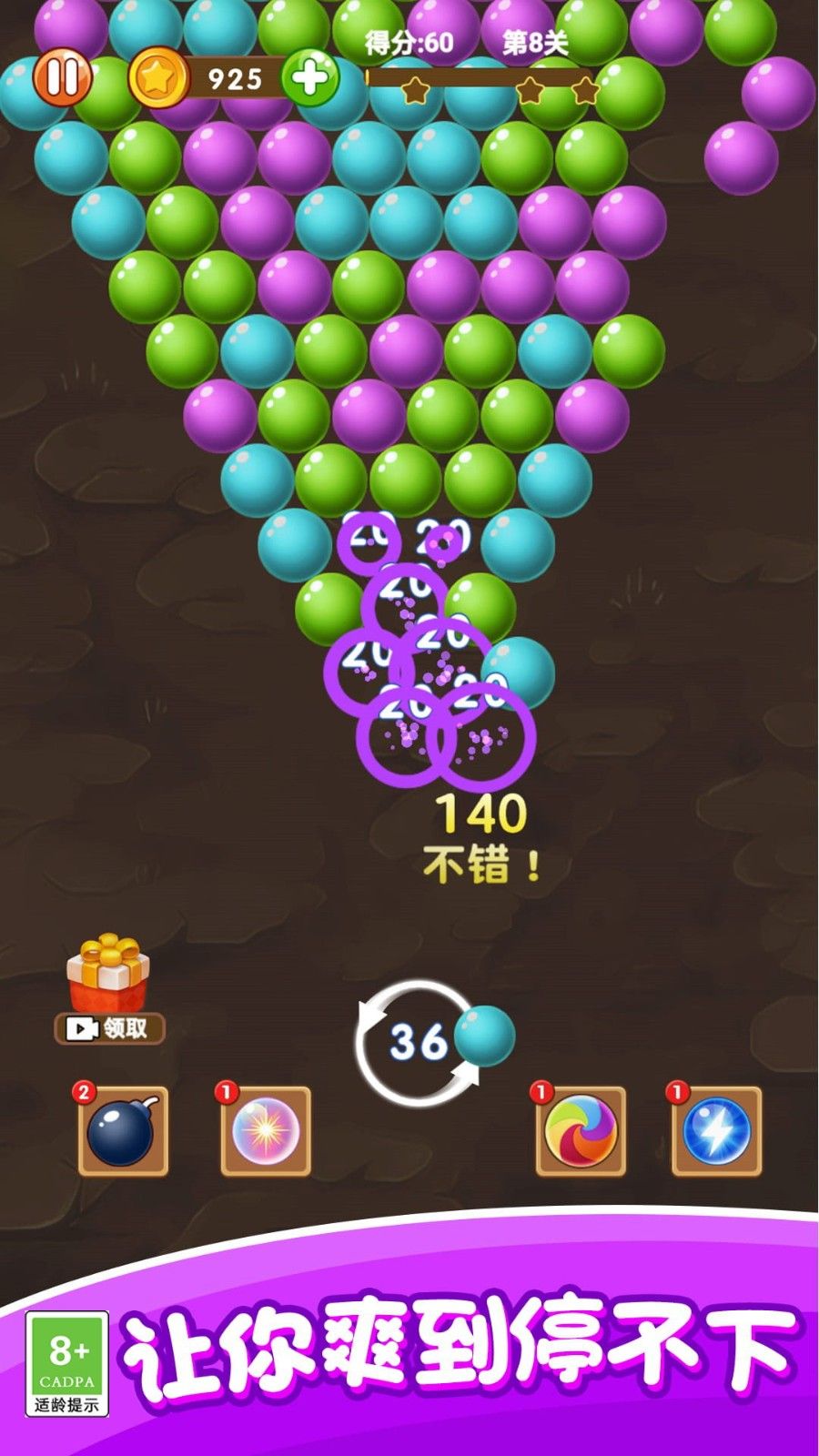The height and width of the screenshot is (1456, 819).
Task: Swap the current shooter bubble
Action: pos(417,1041)
